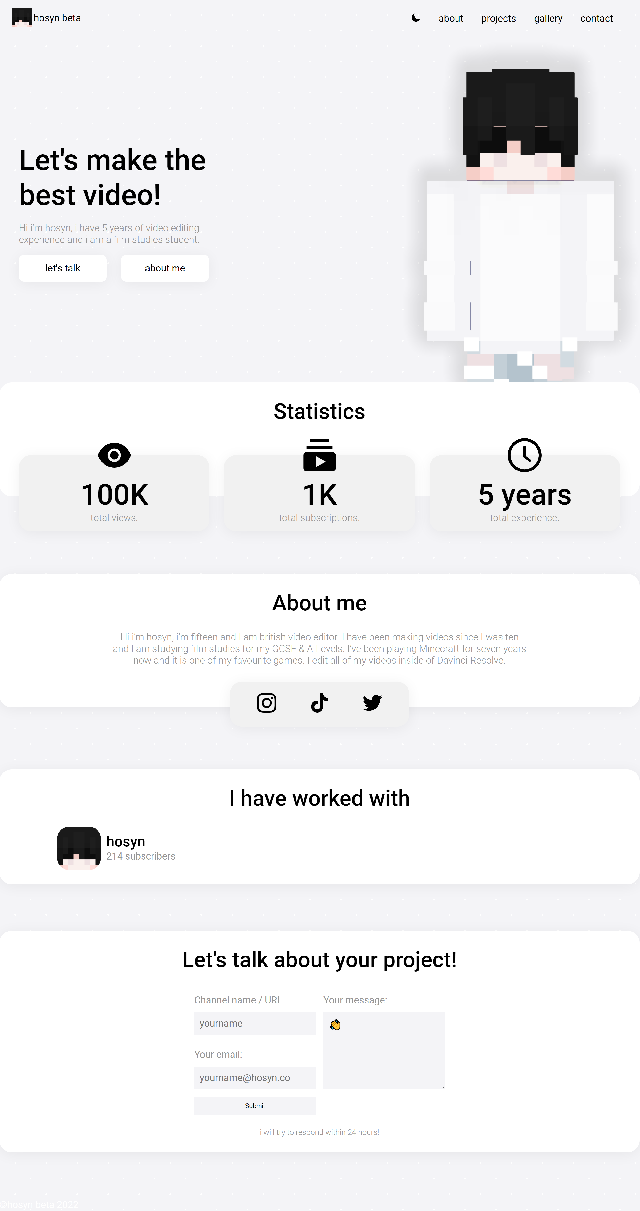
Task: Submit the contact form
Action: pos(254,1106)
